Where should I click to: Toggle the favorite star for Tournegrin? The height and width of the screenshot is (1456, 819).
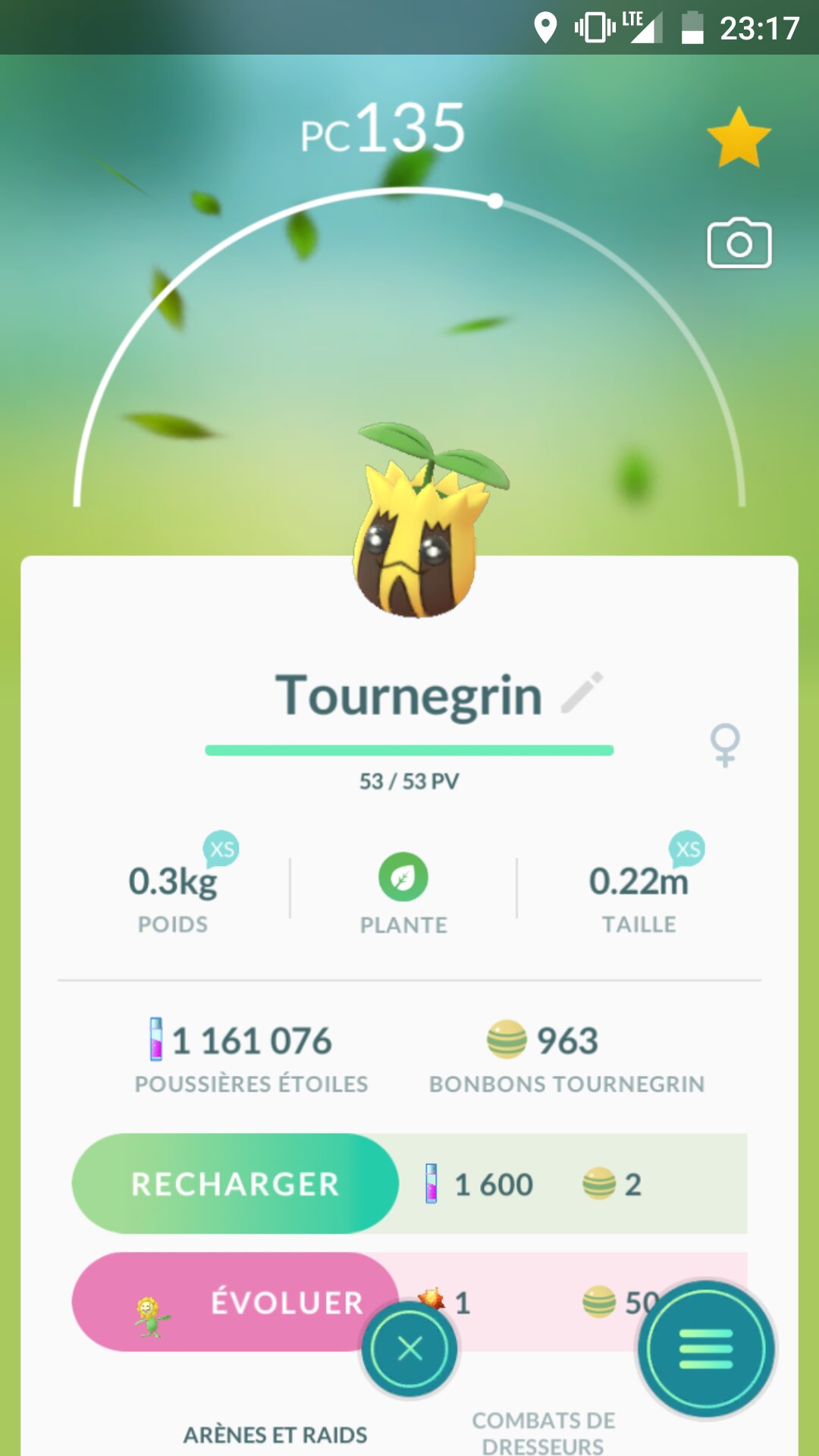coord(739,138)
